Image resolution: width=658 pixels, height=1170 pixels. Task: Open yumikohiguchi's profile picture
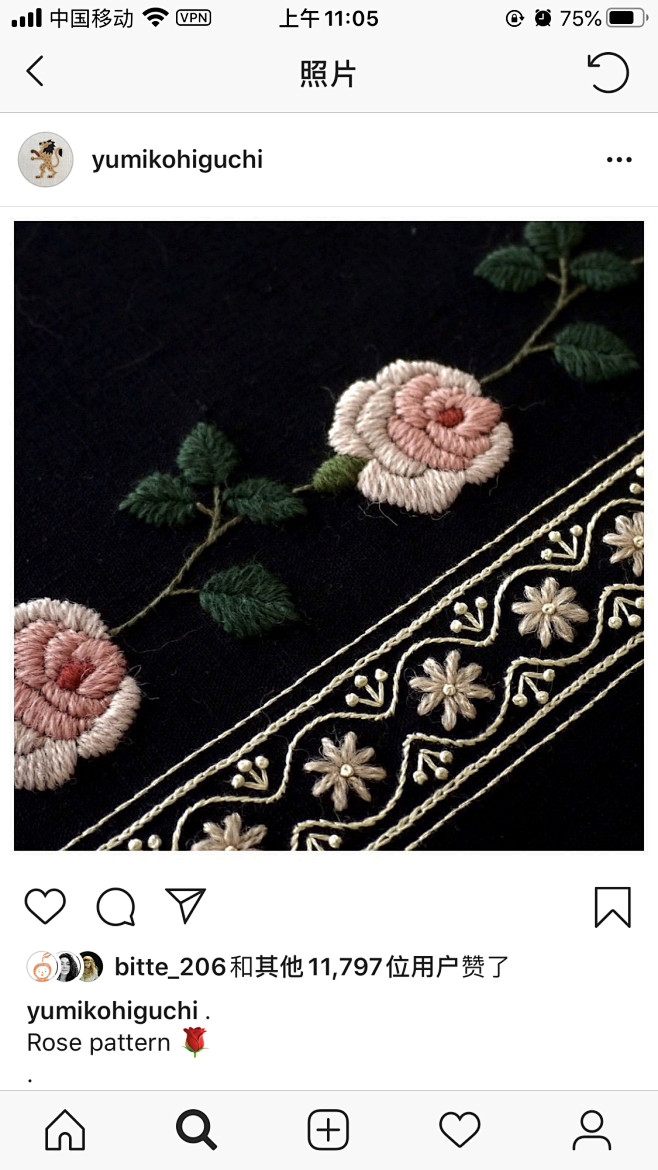[x=46, y=160]
